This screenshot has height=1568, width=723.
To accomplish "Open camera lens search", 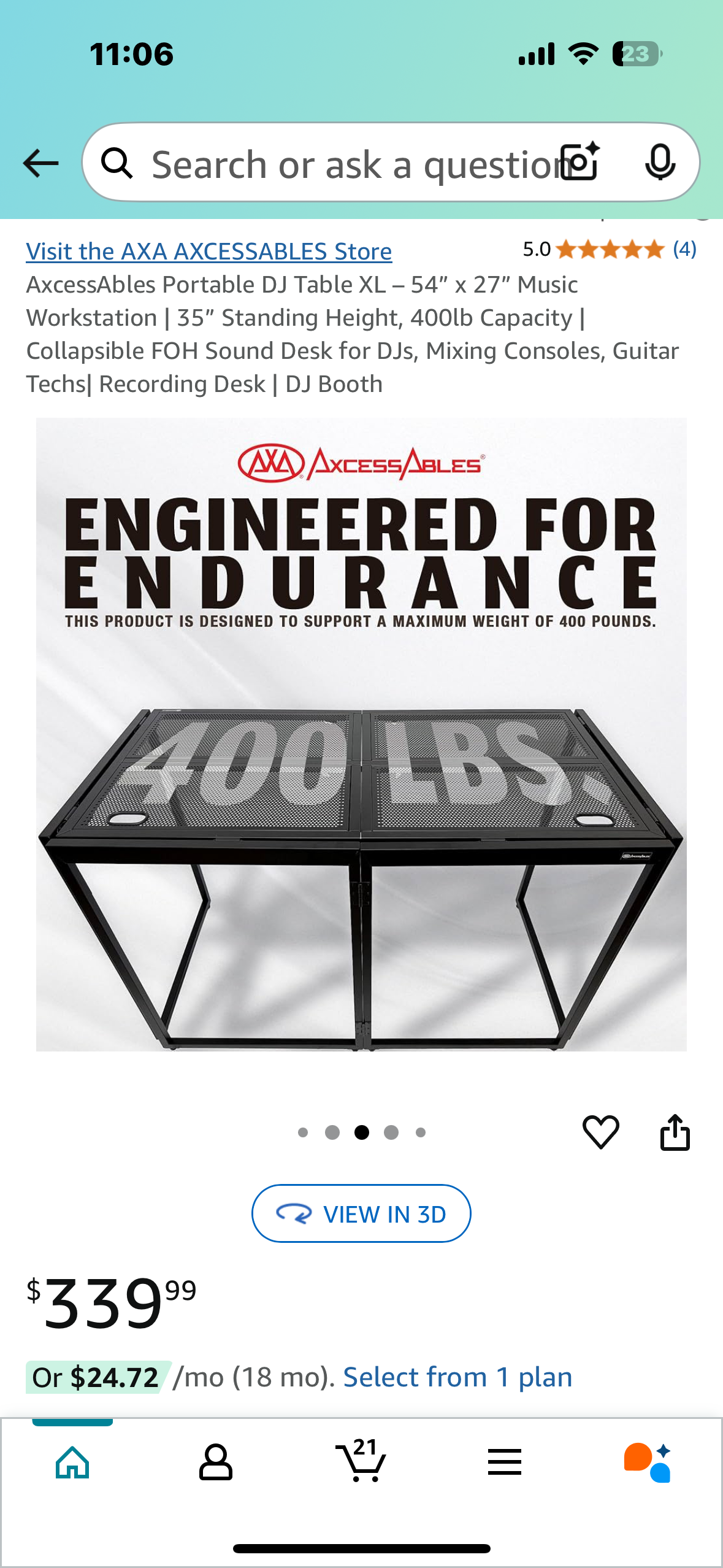I will [580, 163].
